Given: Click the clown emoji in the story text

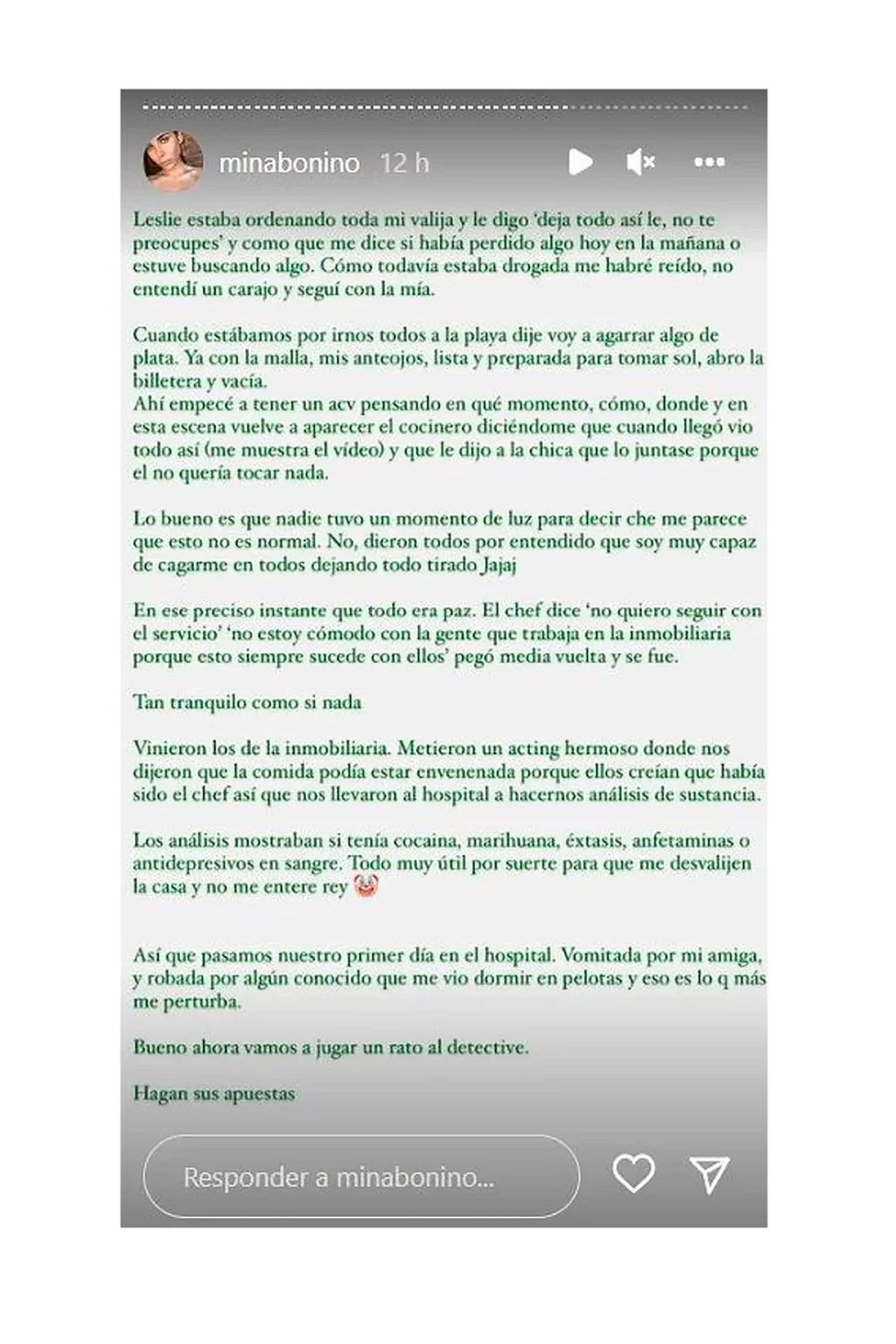Looking at the screenshot, I should [368, 887].
